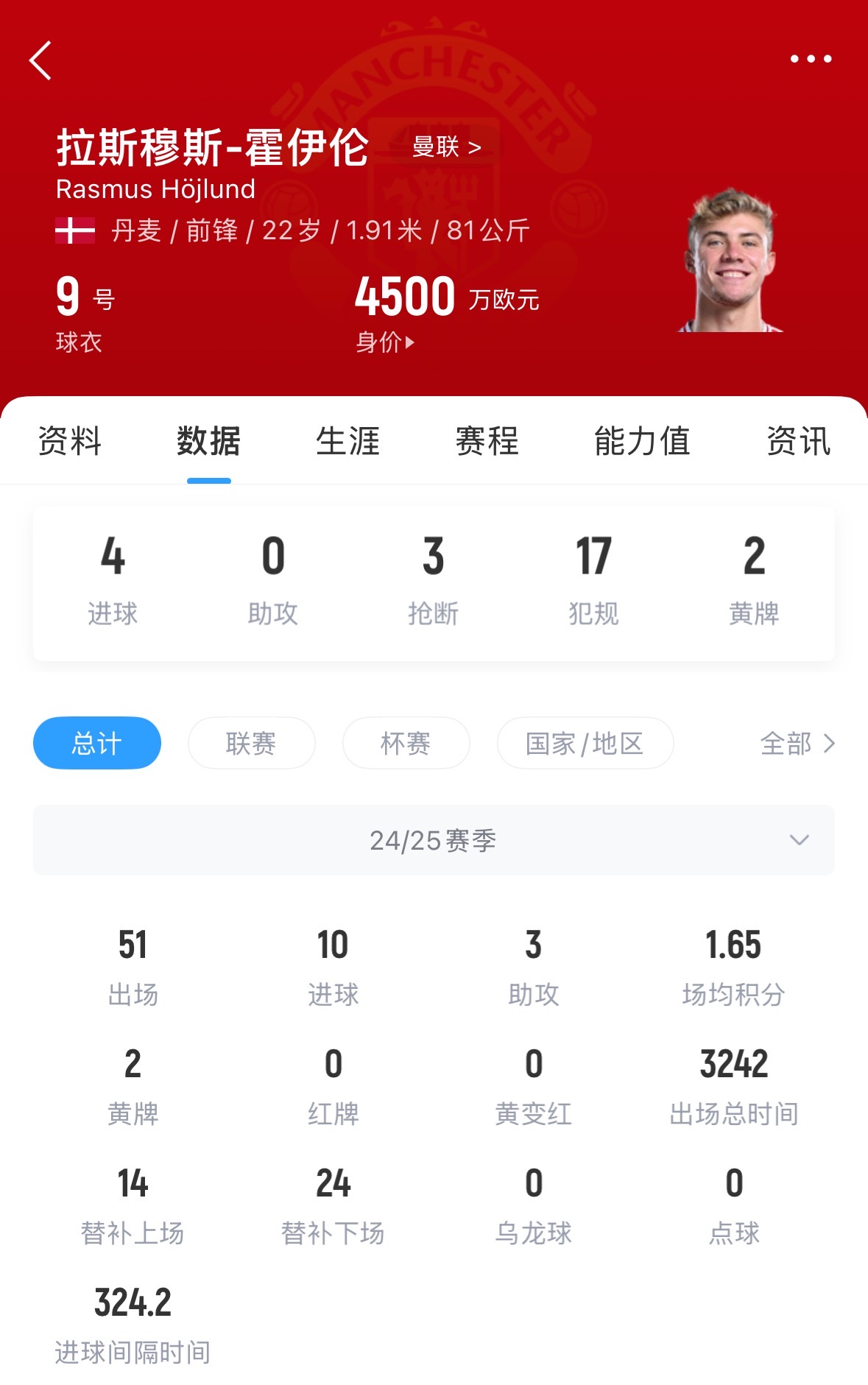Viewport: 868px width, 1385px height.
Task: View 身价 market value details
Action: (x=385, y=342)
